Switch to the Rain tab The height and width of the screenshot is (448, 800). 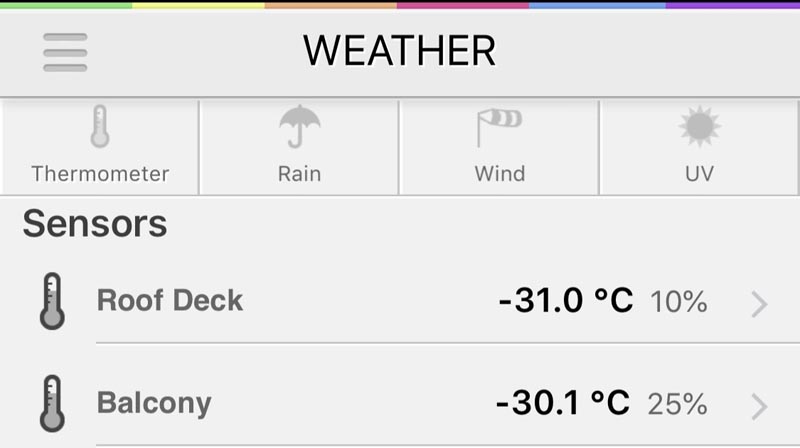click(299, 147)
